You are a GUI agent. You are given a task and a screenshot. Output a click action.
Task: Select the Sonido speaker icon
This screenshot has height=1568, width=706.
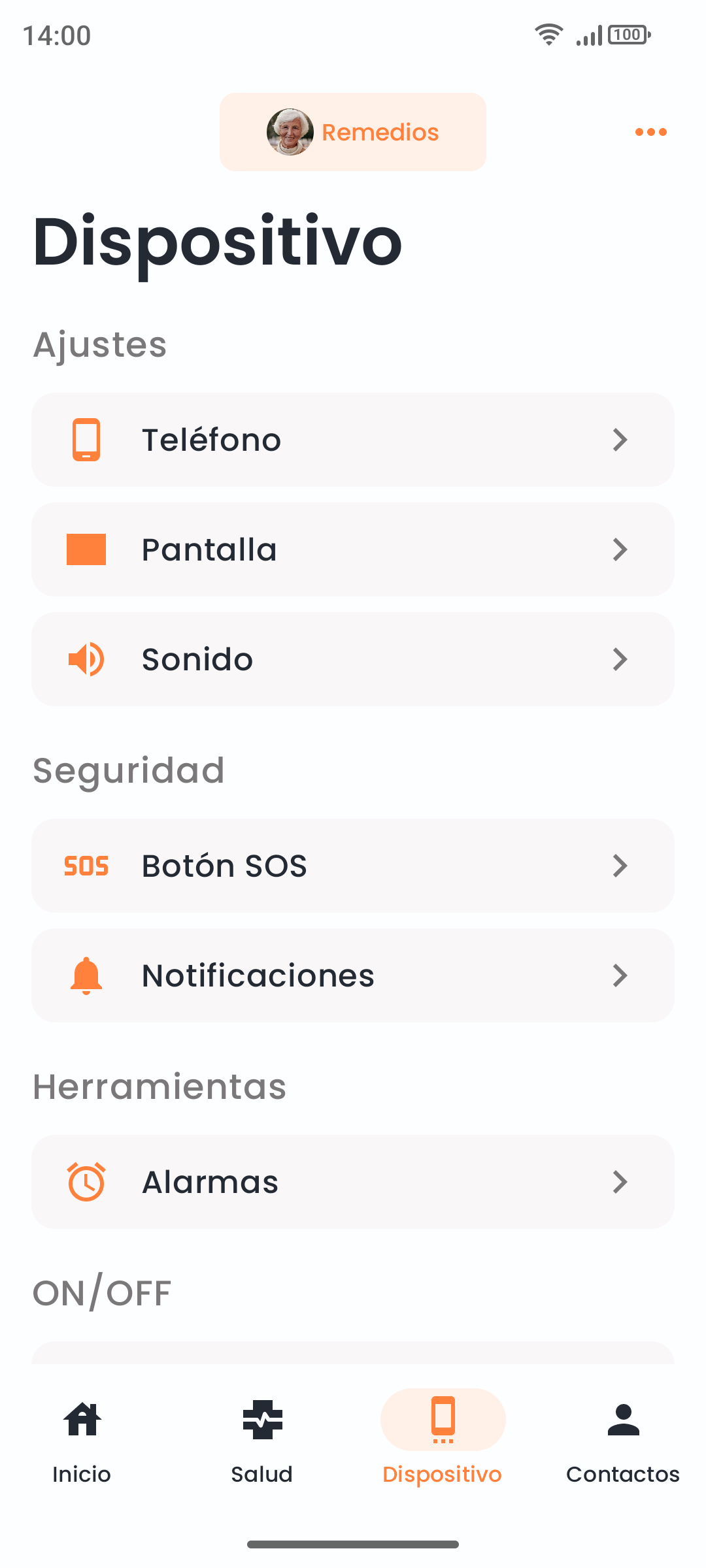(x=86, y=659)
